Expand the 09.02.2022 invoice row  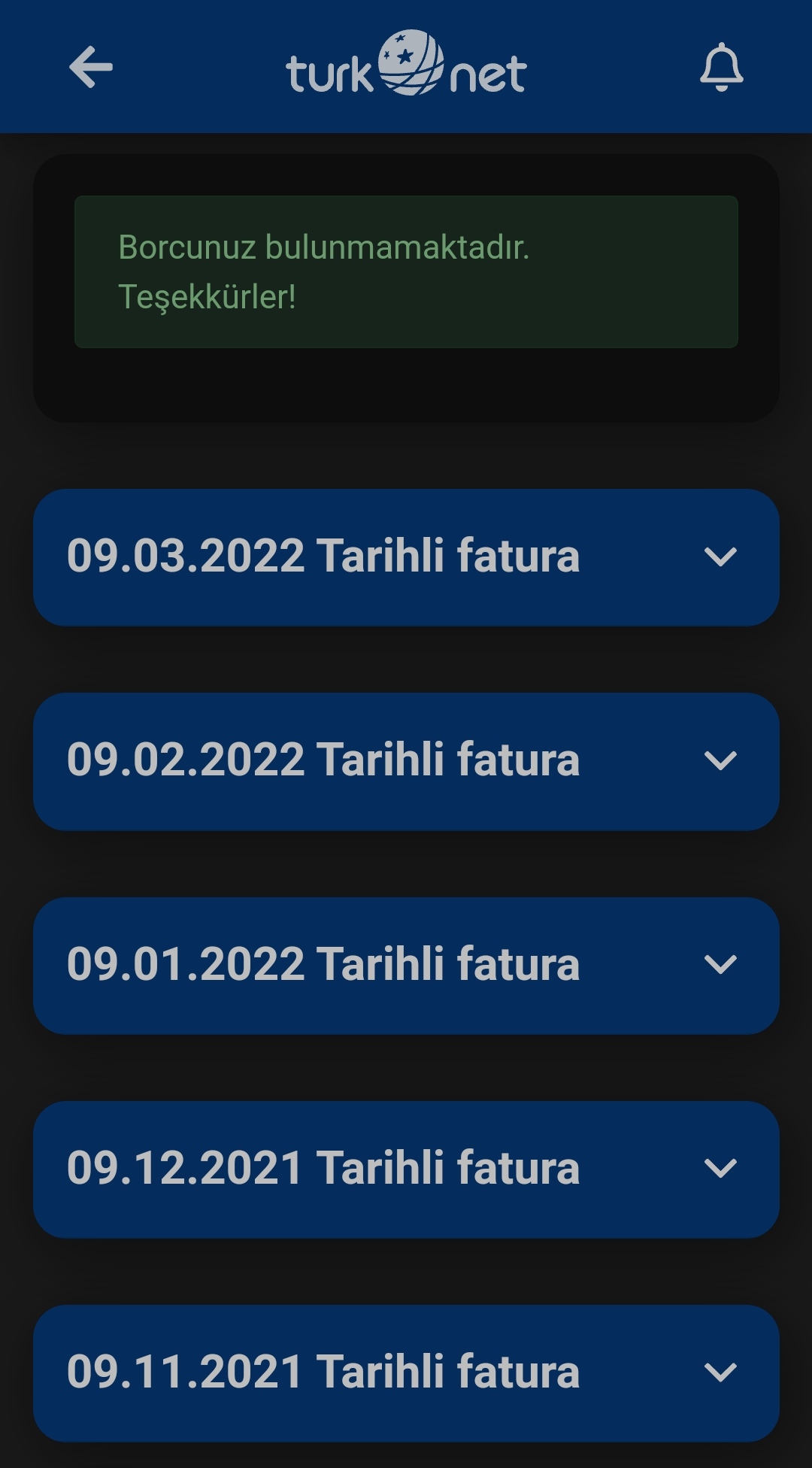406,761
